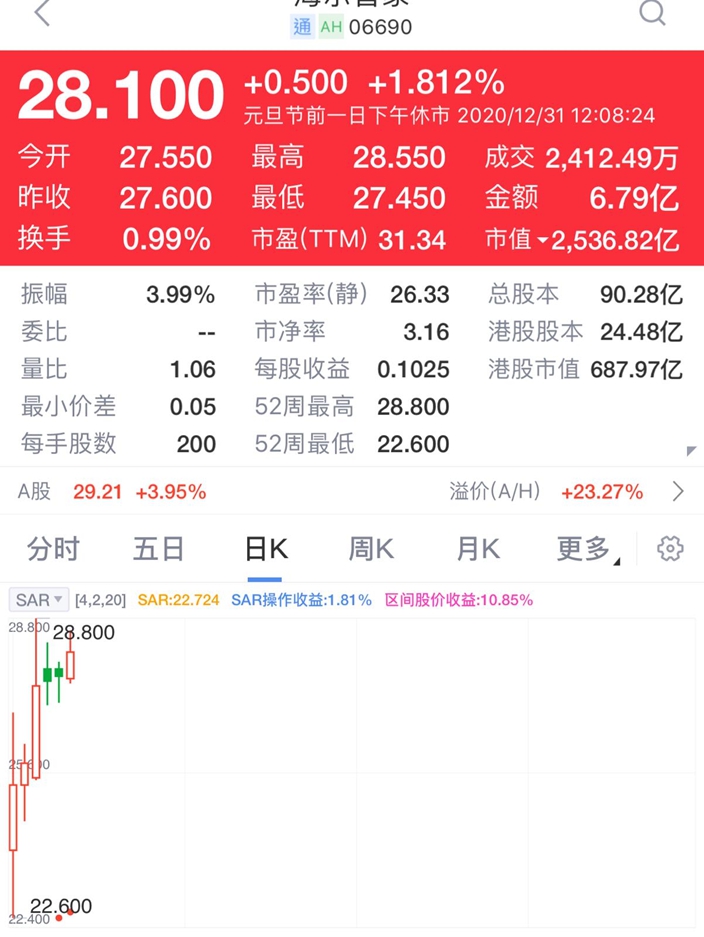Tap the 市值 dropdown arrow
The width and height of the screenshot is (704, 937).
pyautogui.click(x=542, y=240)
